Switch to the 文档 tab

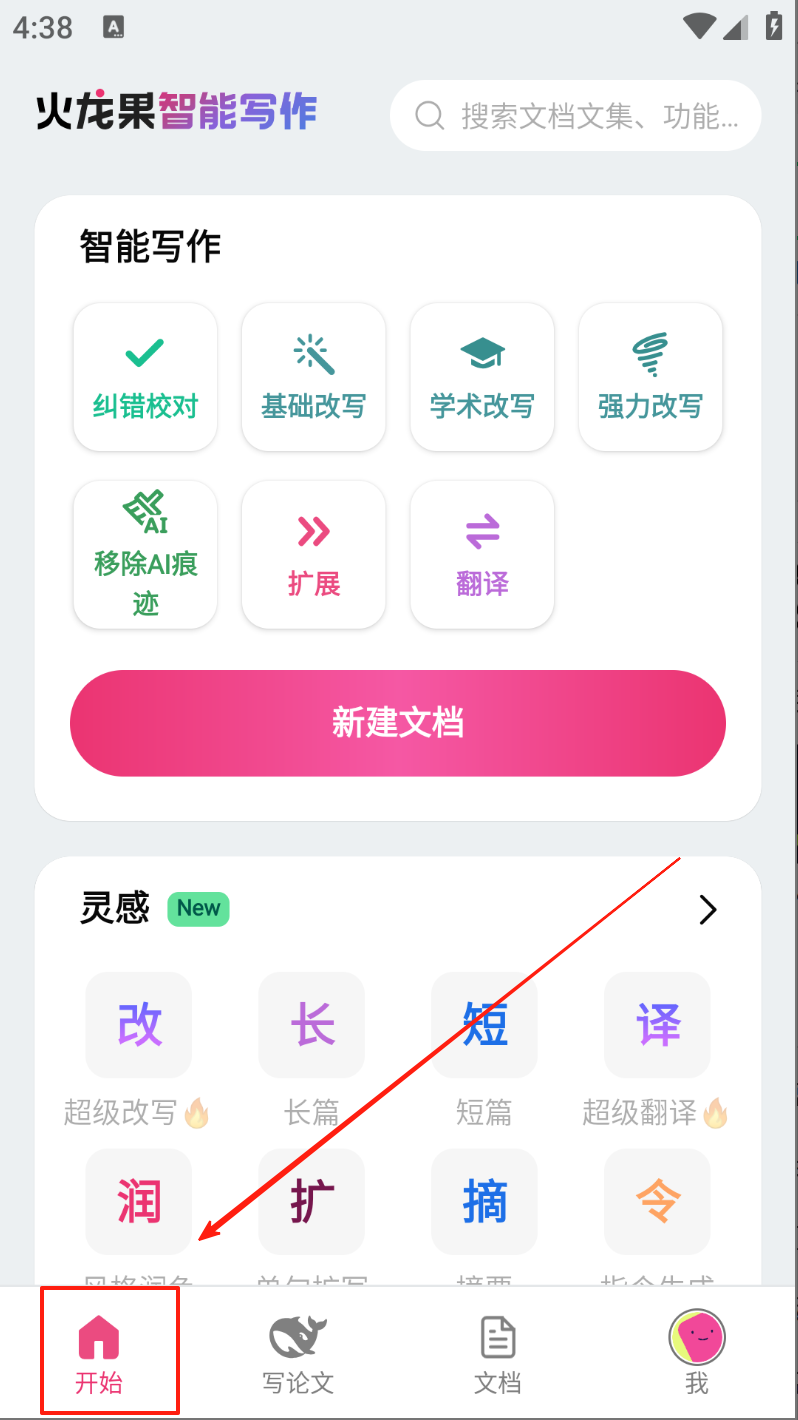(x=497, y=1354)
